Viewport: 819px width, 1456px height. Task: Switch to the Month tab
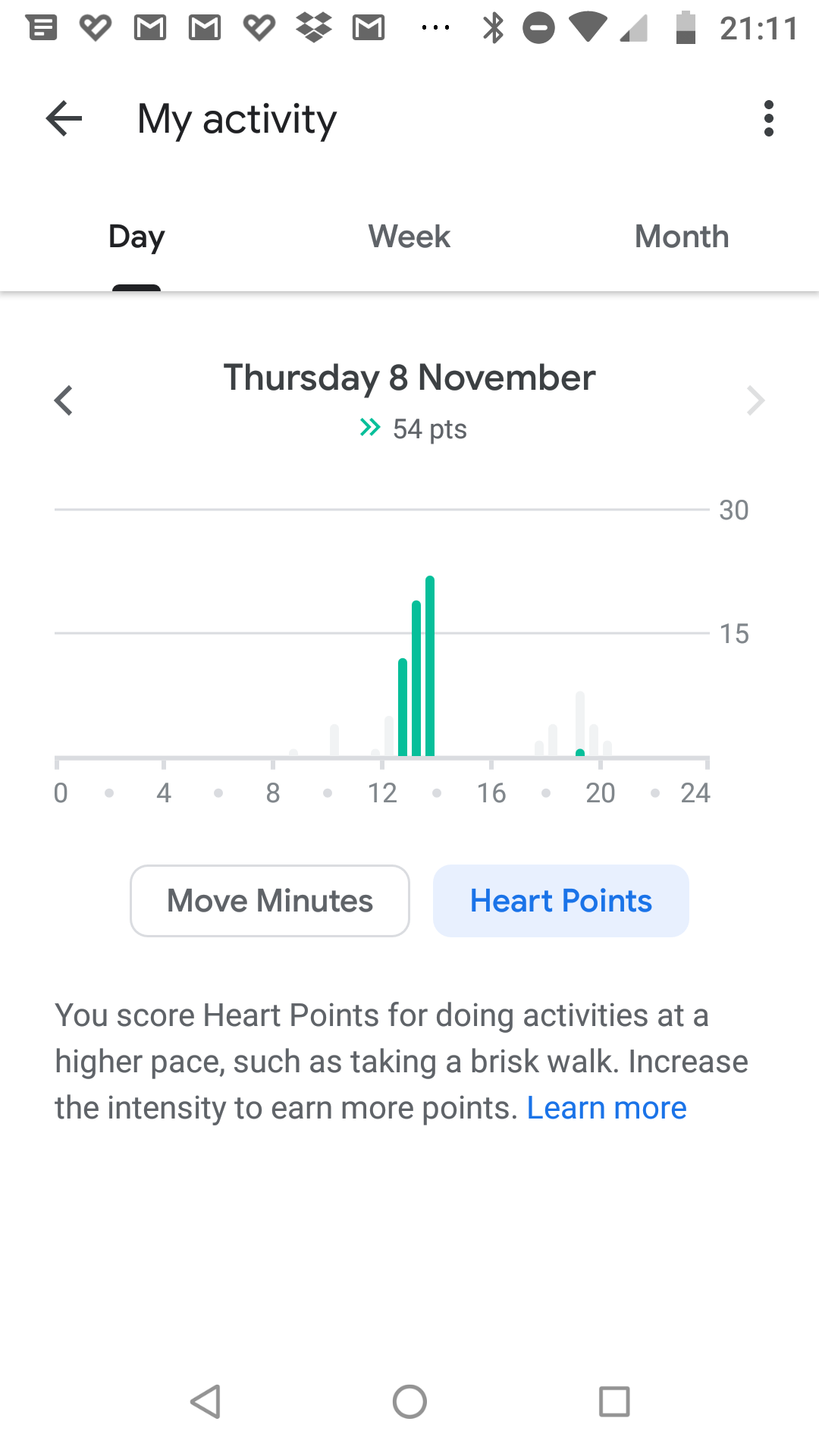(x=682, y=237)
